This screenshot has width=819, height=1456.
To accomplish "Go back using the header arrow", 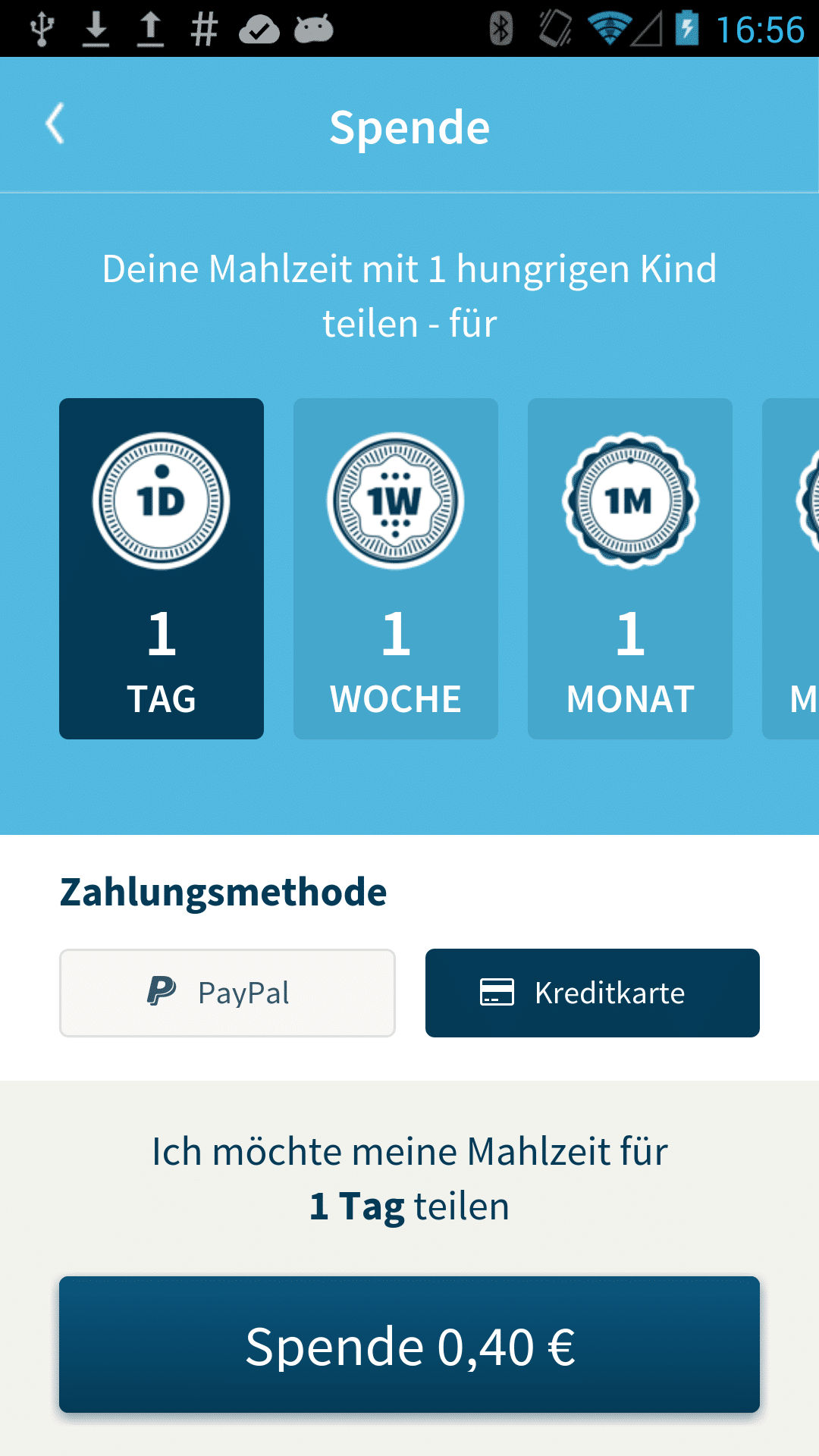I will pyautogui.click(x=55, y=124).
